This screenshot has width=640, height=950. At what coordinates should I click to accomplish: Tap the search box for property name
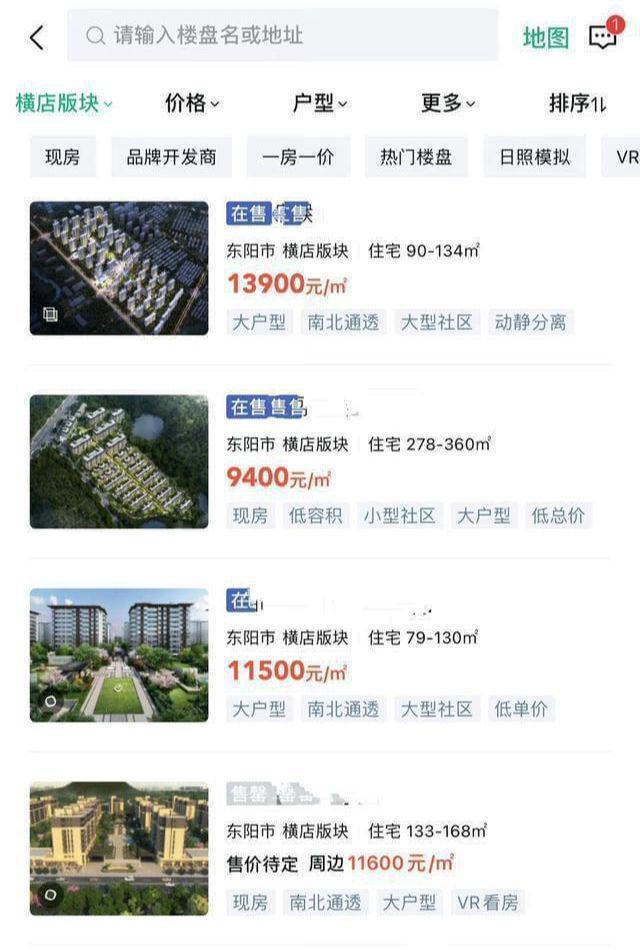282,36
